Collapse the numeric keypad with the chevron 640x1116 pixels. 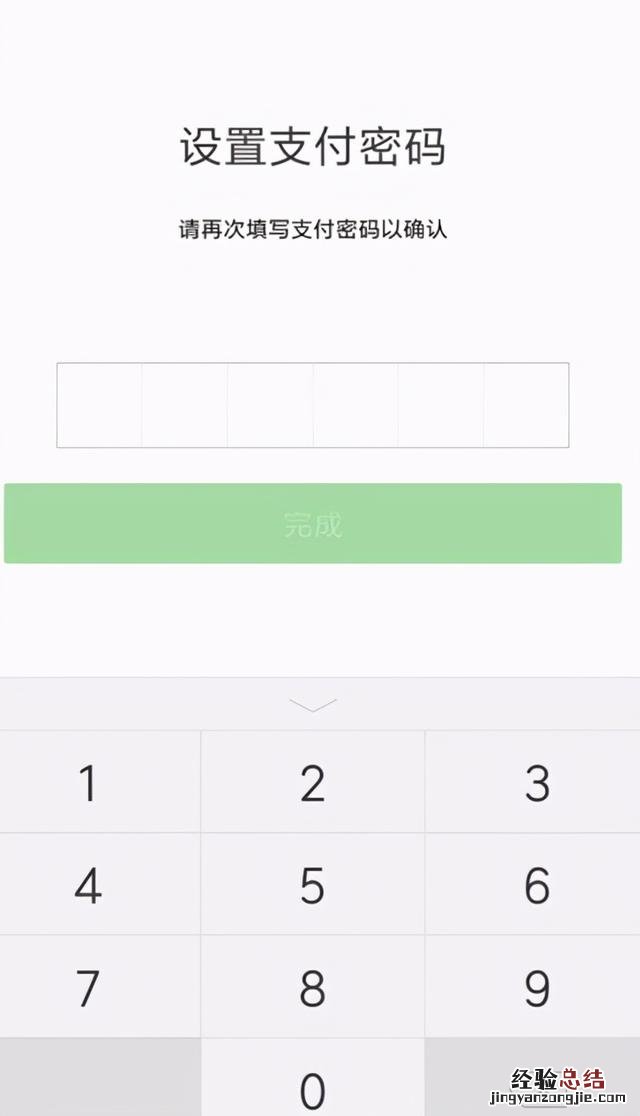click(313, 705)
